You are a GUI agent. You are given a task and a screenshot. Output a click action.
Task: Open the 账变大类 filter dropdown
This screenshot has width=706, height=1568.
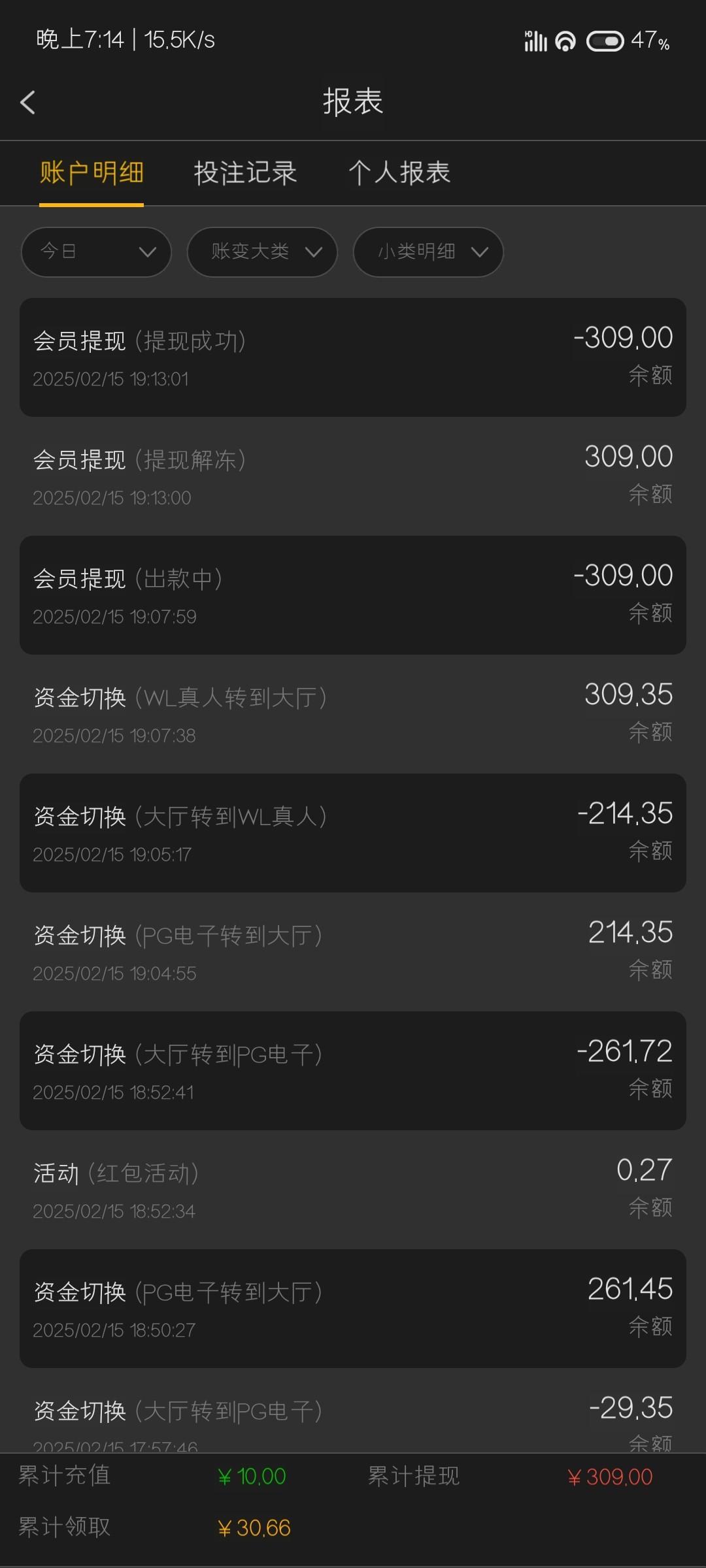pyautogui.click(x=262, y=252)
